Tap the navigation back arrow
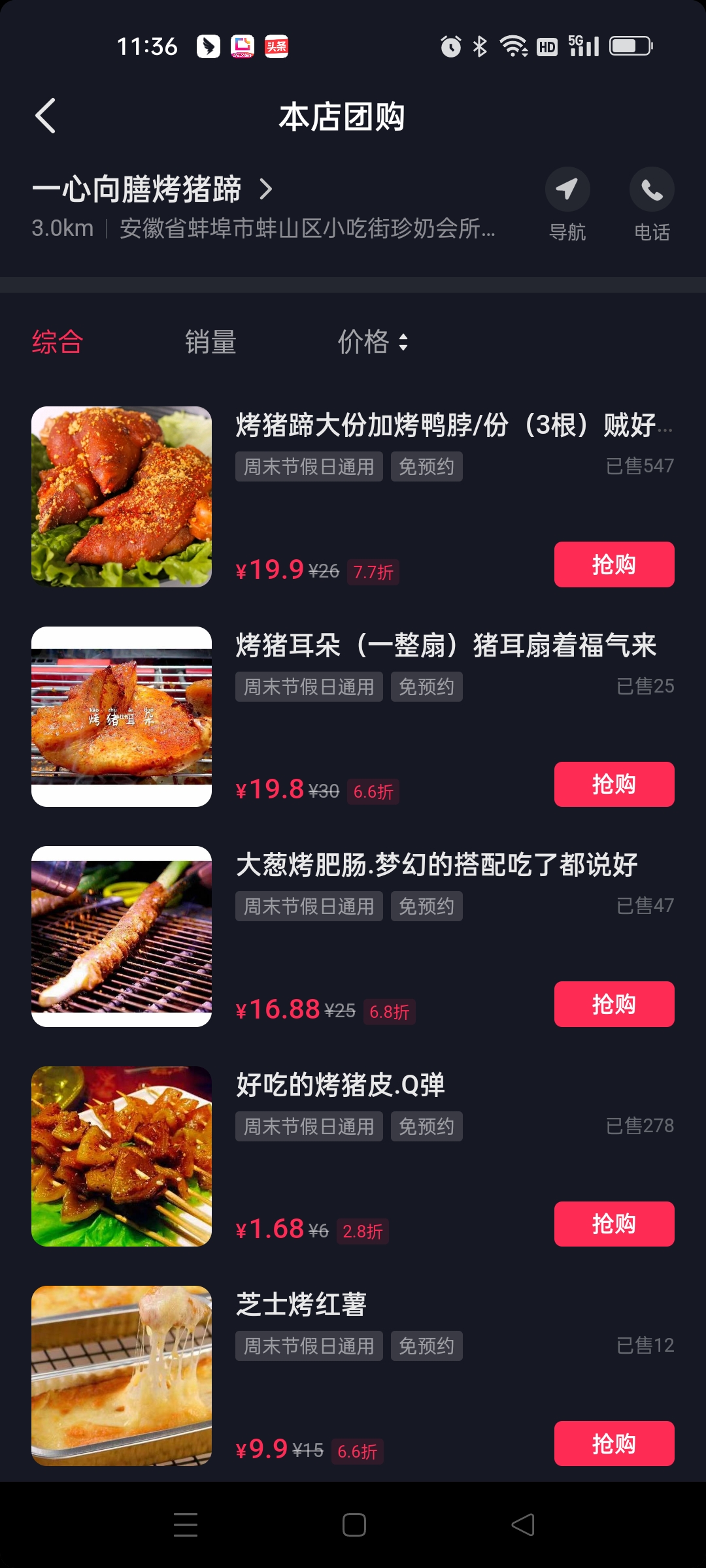This screenshot has width=706, height=1568. [45, 115]
